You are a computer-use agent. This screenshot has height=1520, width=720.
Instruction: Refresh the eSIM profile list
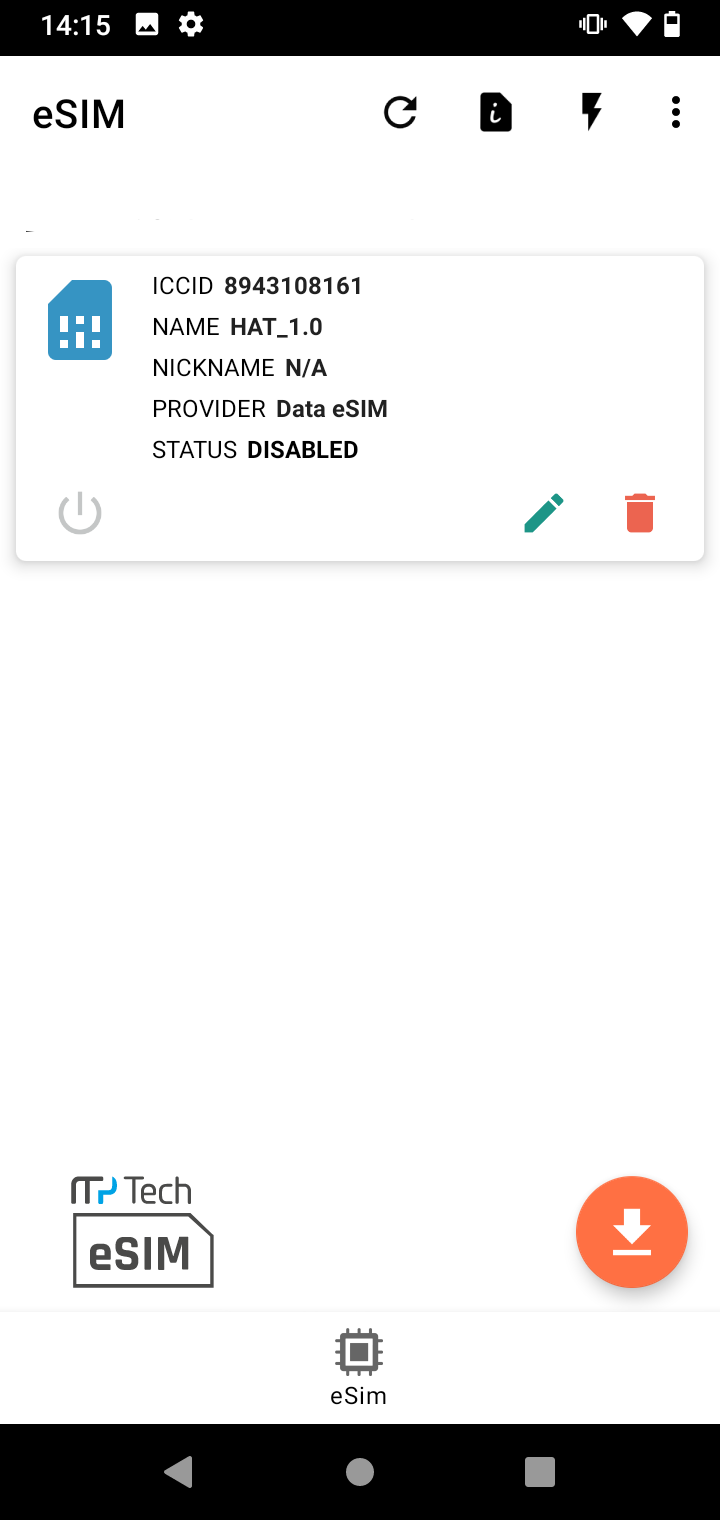coord(400,112)
